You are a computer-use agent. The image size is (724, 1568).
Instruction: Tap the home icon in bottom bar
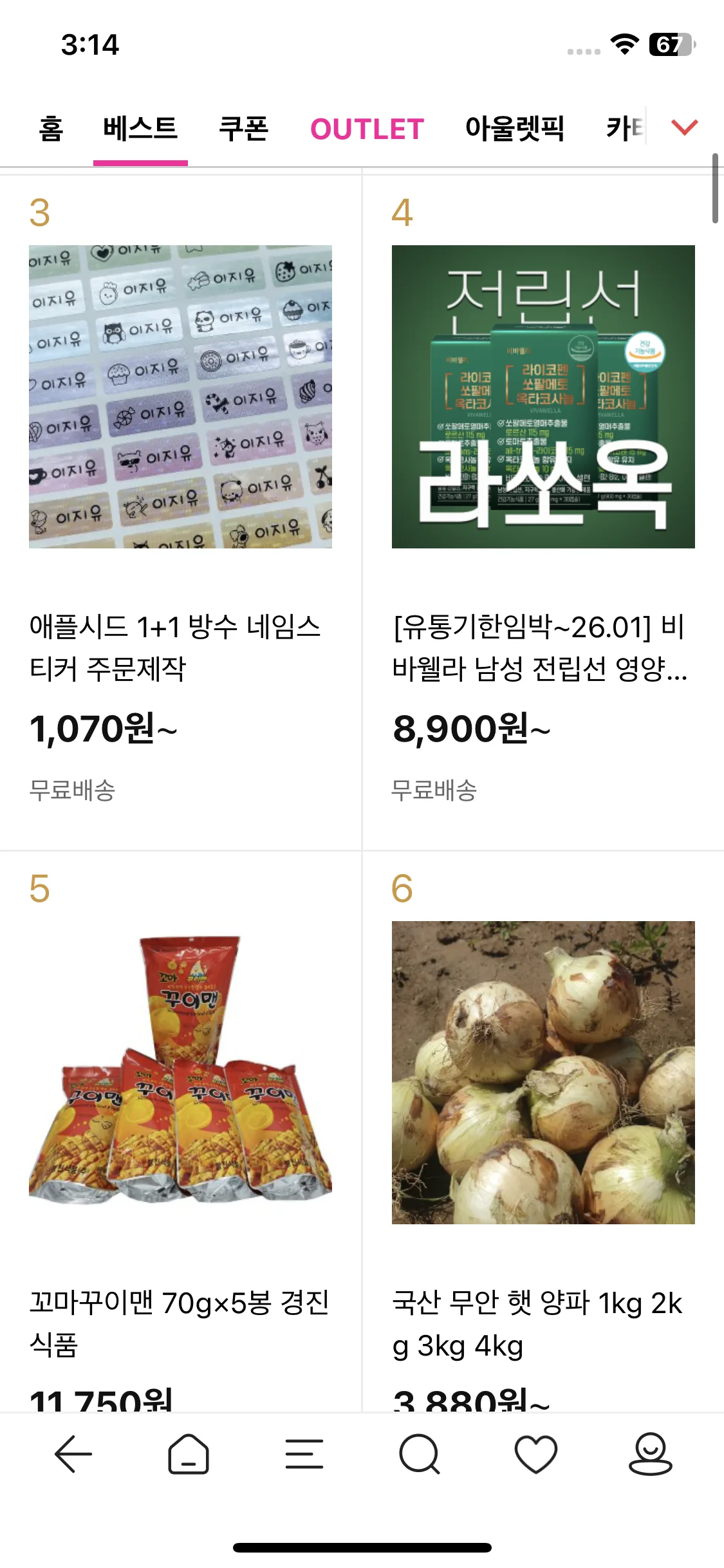point(189,1454)
